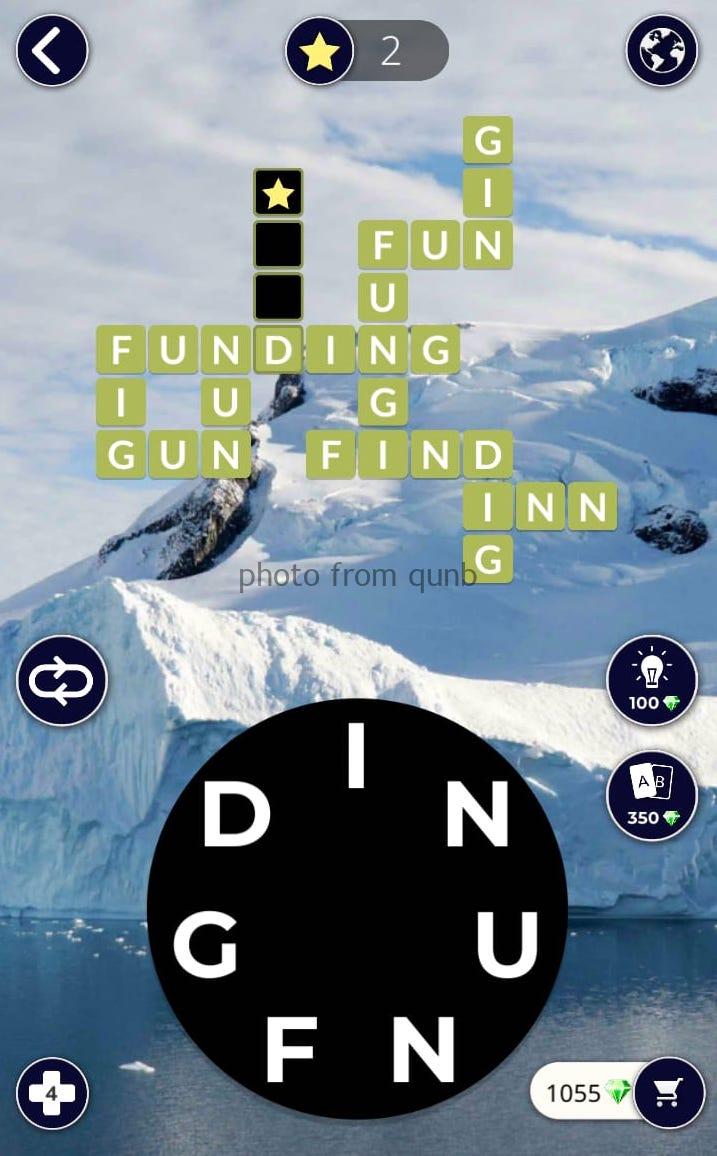
Task: Use the lightbulb hint for 100 gems
Action: point(652,680)
